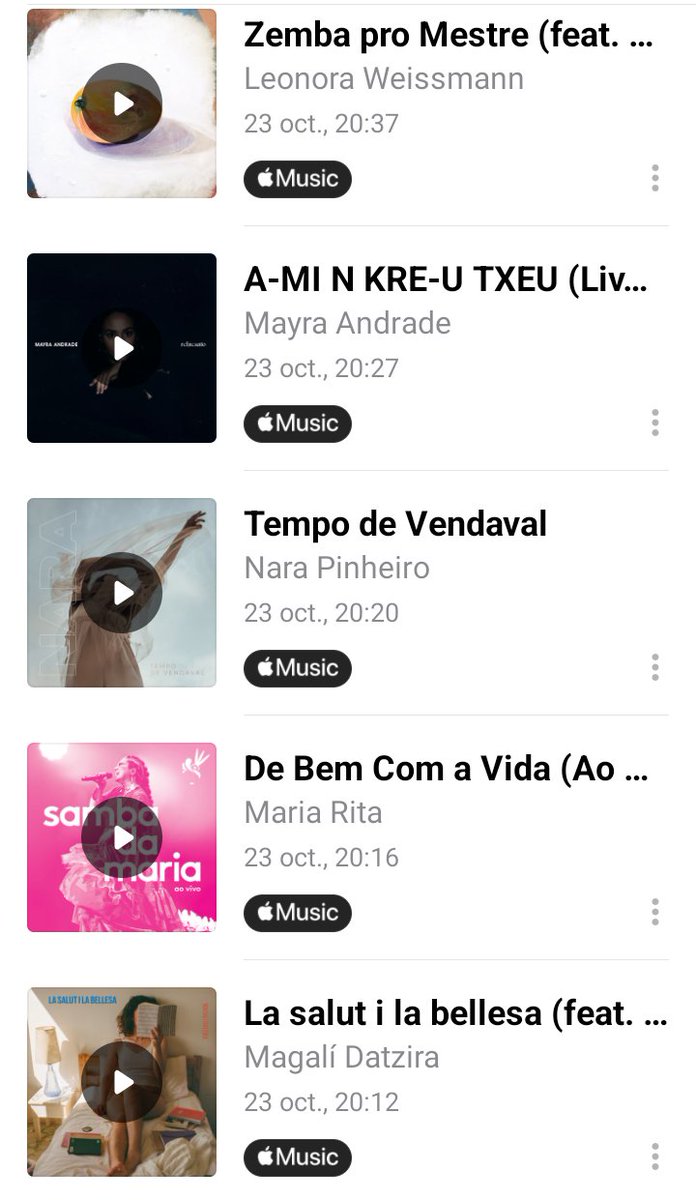This screenshot has width=696, height=1200.
Task: Open Zemba pro Mestre in Apple Music
Action: (x=298, y=179)
